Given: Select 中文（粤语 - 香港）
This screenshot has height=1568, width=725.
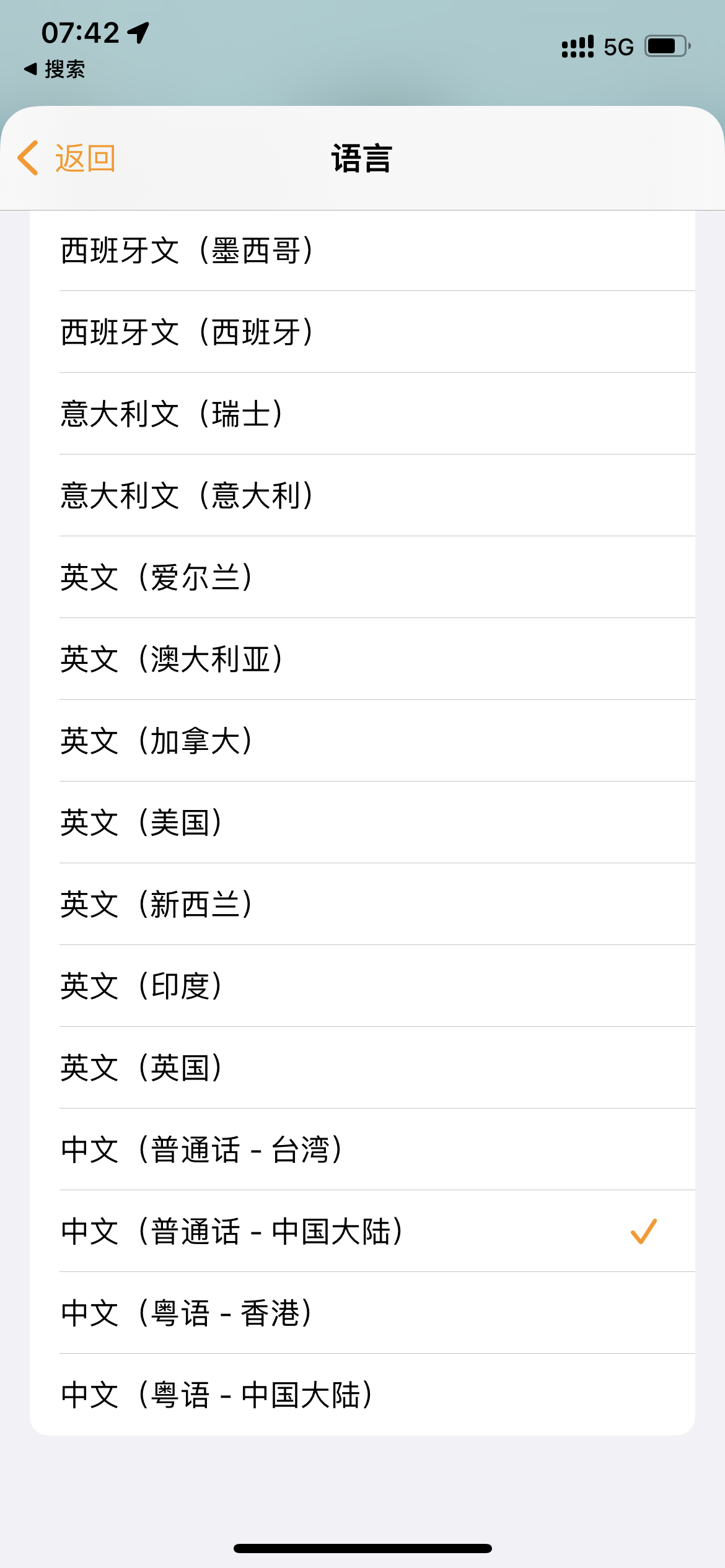Looking at the screenshot, I should pos(362,1313).
